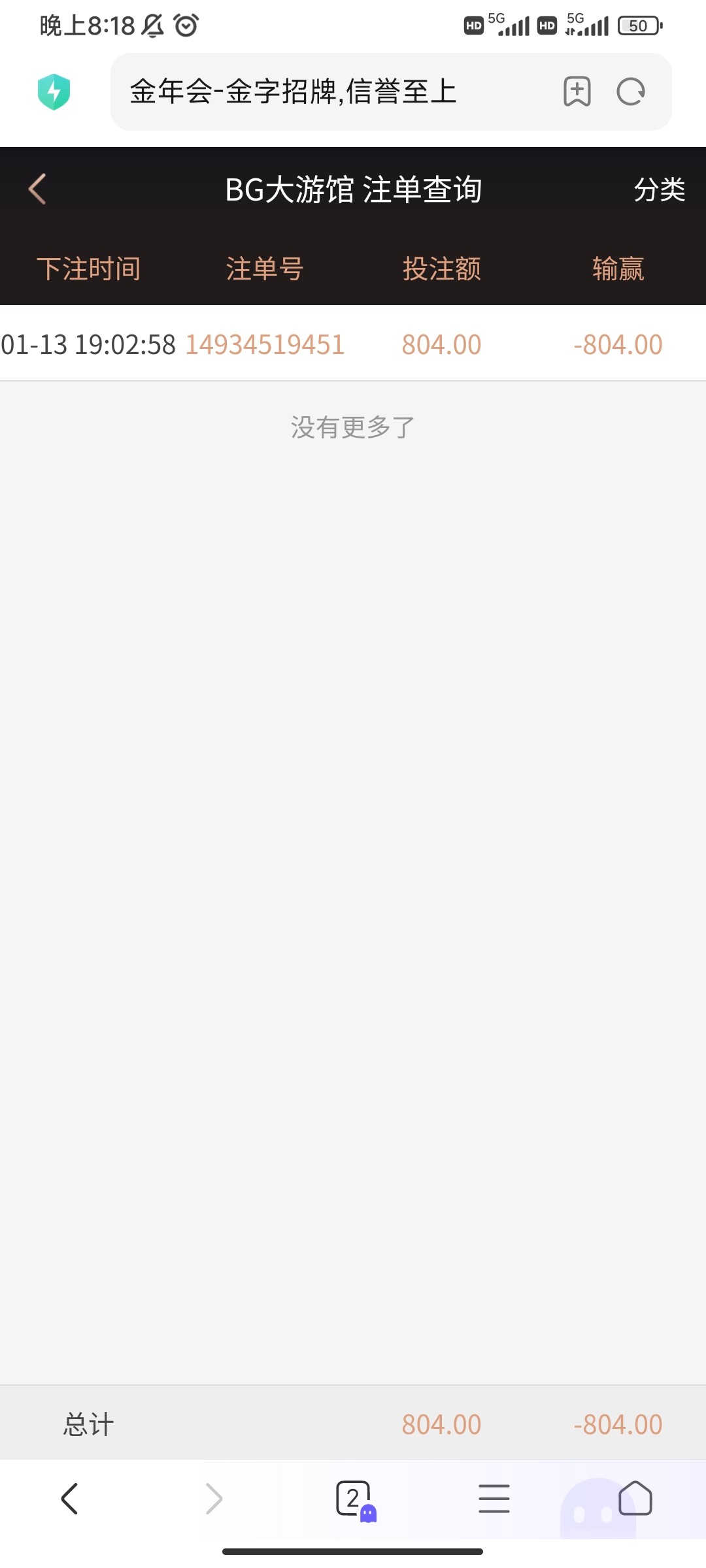Tap the browser address bar
706x1568 pixels.
point(327,91)
